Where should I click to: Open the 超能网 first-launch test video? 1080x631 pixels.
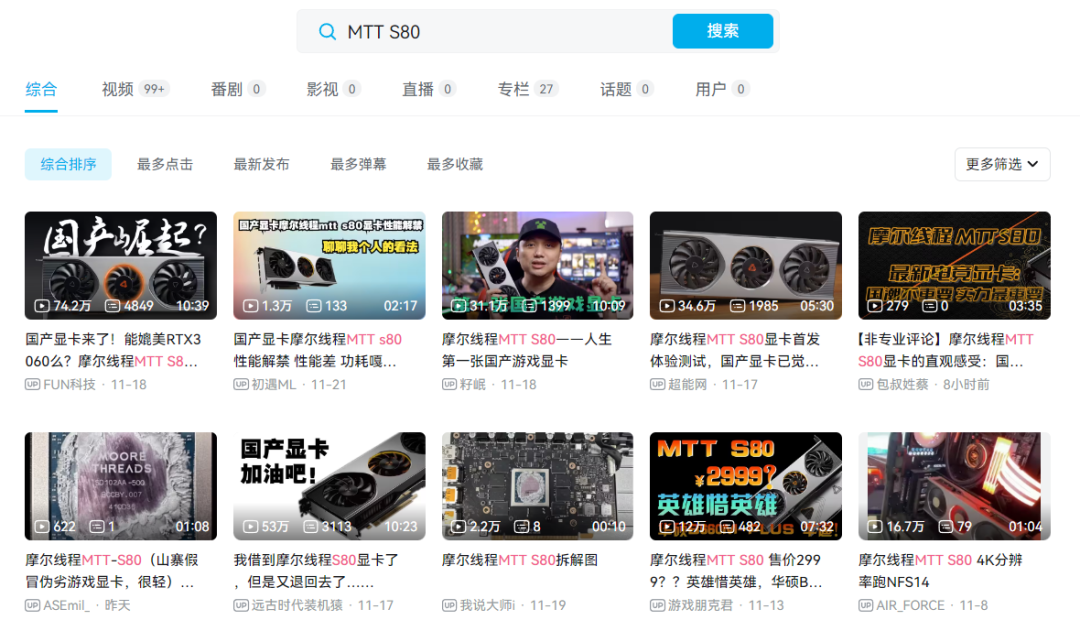coord(745,265)
